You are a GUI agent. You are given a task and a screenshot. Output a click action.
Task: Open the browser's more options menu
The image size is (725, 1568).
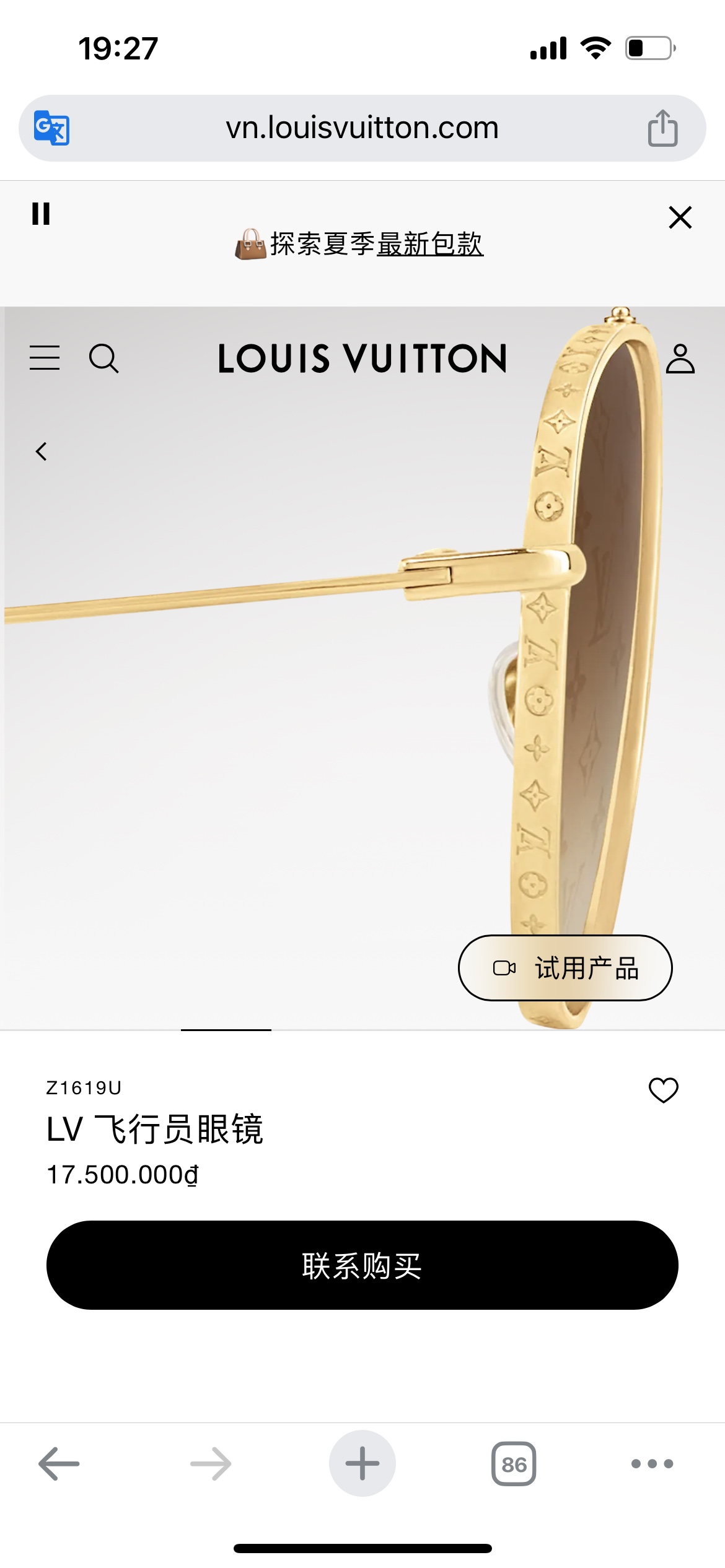[652, 1463]
